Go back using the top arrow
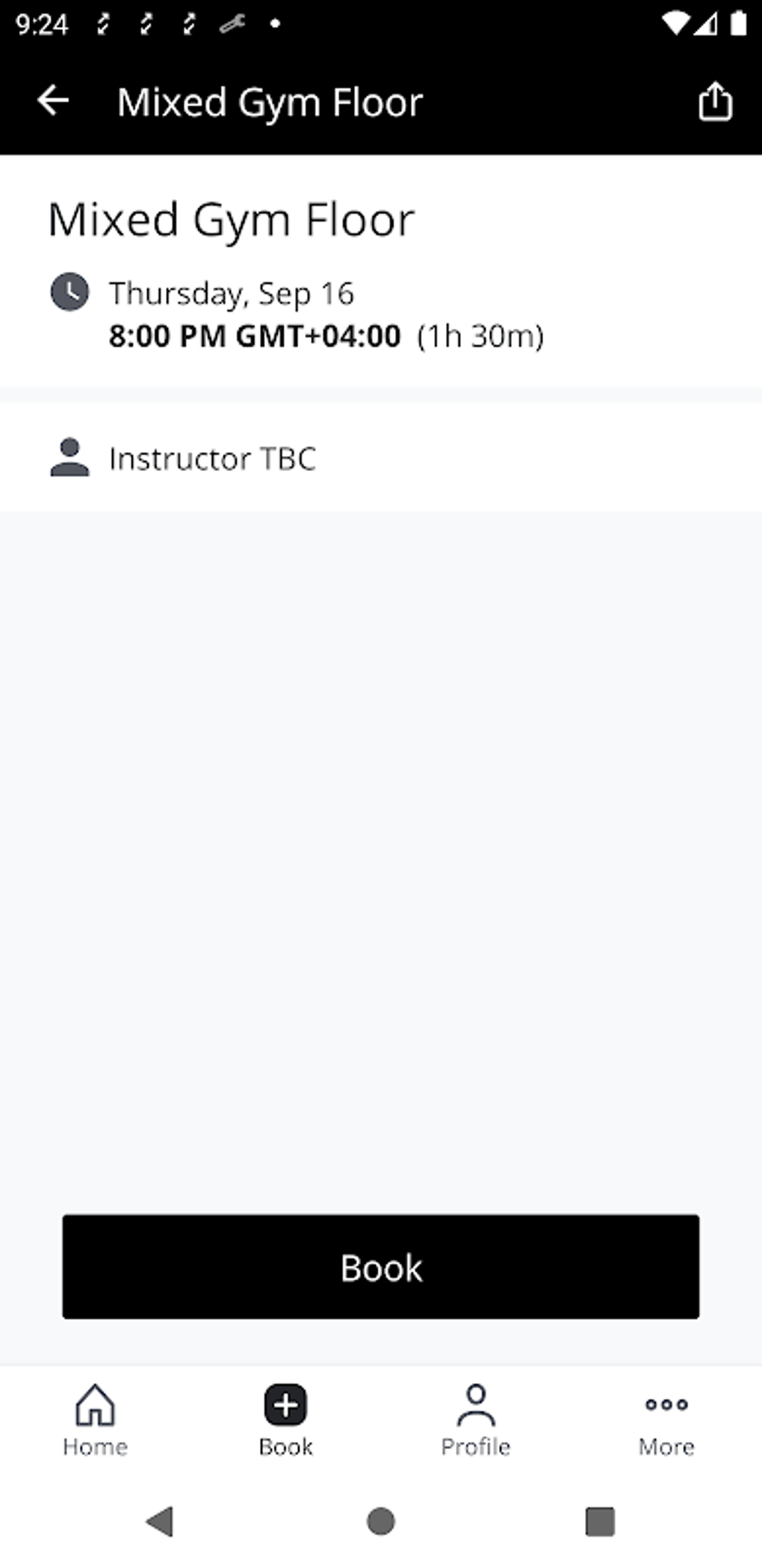Image resolution: width=762 pixels, height=1568 pixels. [x=53, y=101]
